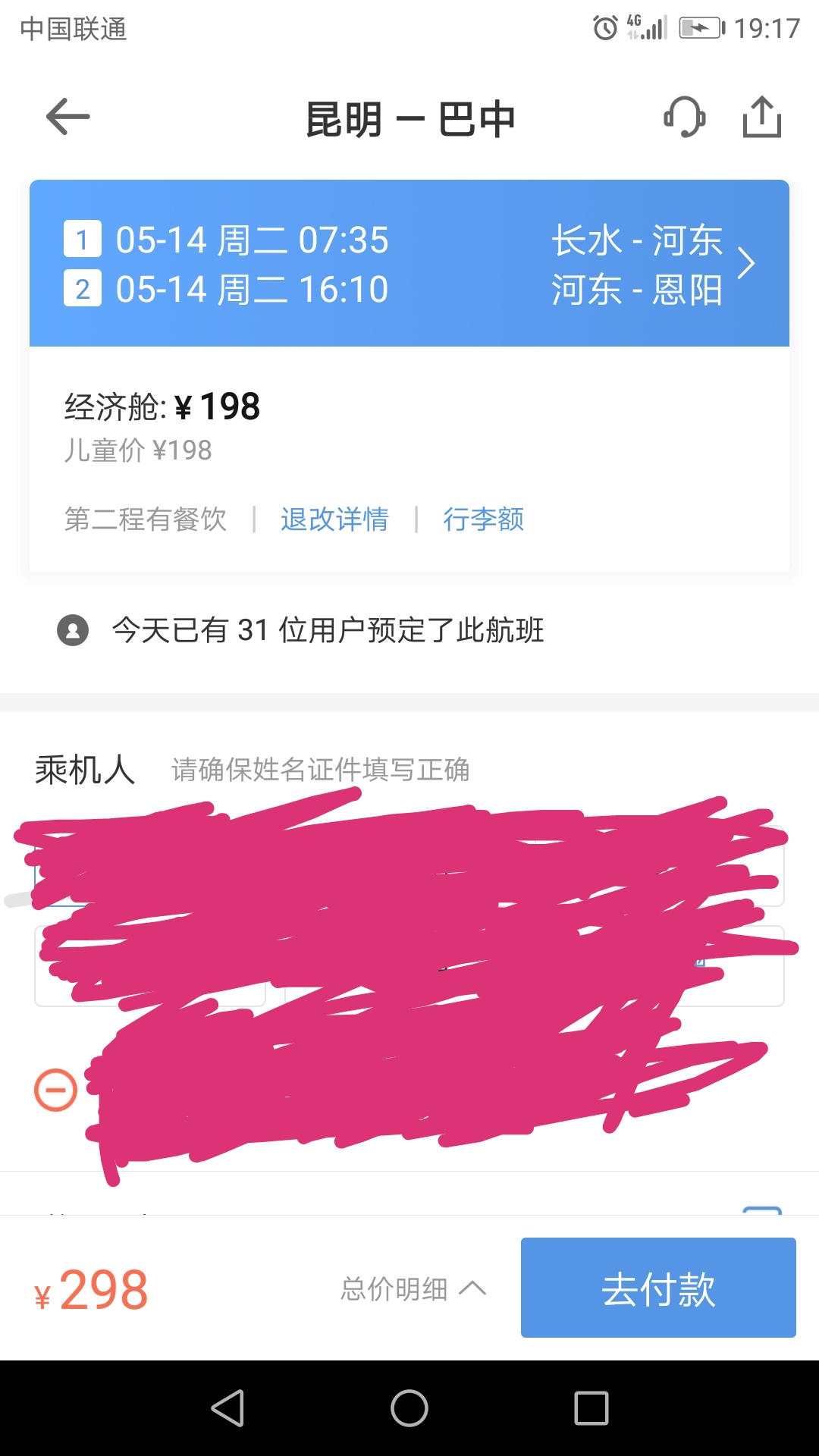This screenshot has width=819, height=1456.
Task: Go back from the 昆明 – 巴中 page
Action: pyautogui.click(x=68, y=118)
